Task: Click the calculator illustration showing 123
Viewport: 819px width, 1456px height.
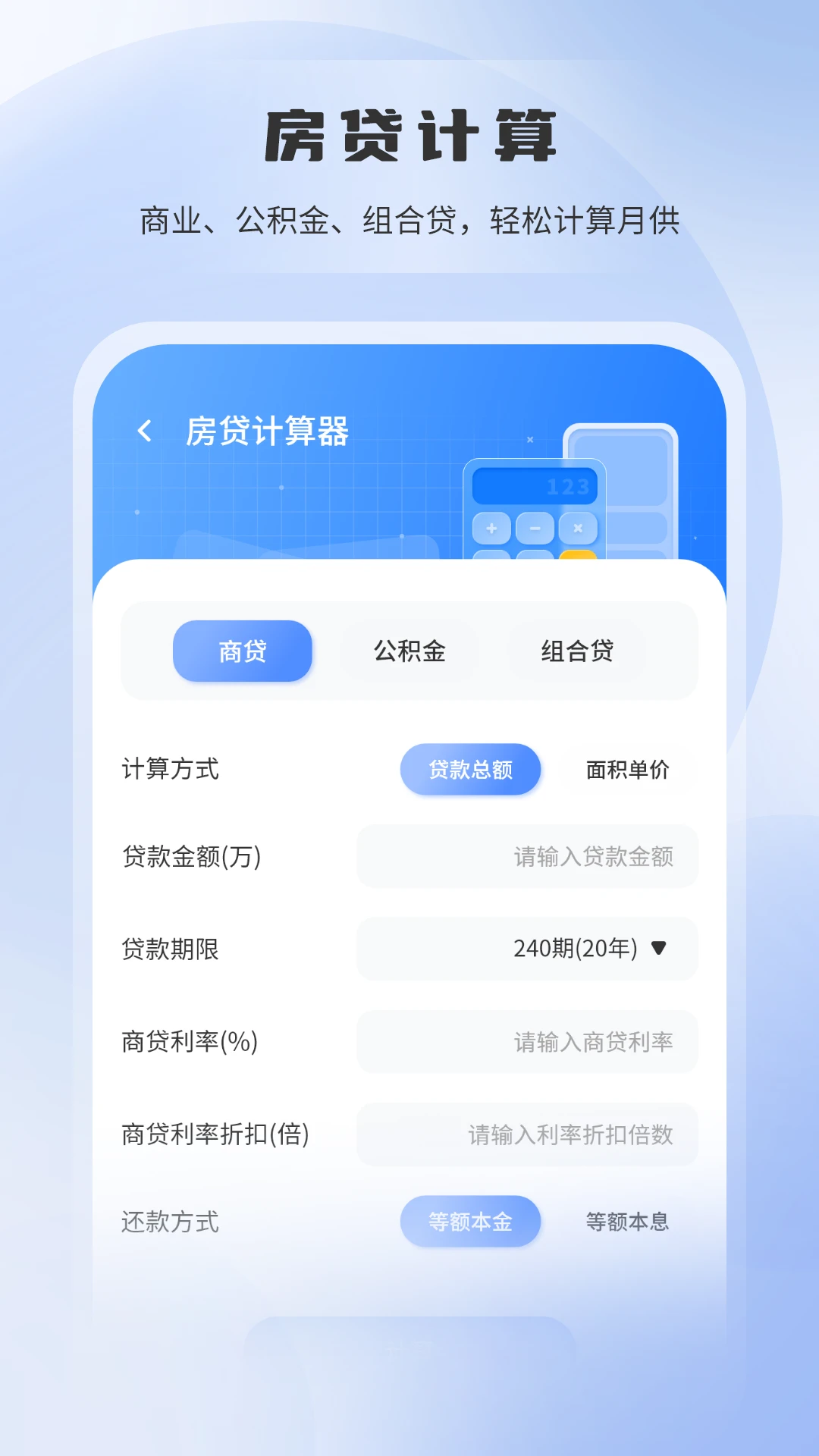Action: tap(536, 508)
